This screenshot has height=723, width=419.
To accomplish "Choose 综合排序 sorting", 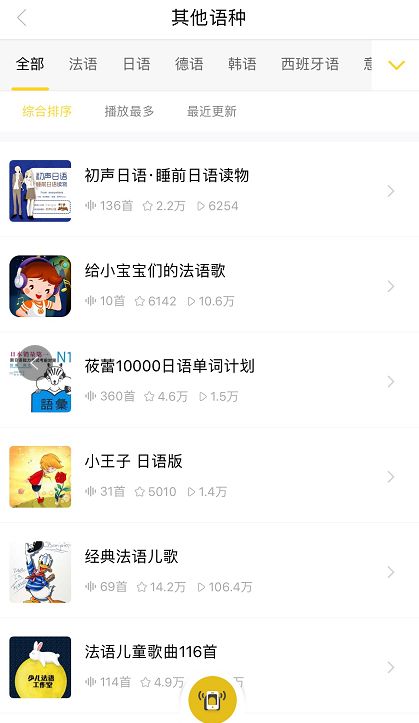I will point(47,111).
